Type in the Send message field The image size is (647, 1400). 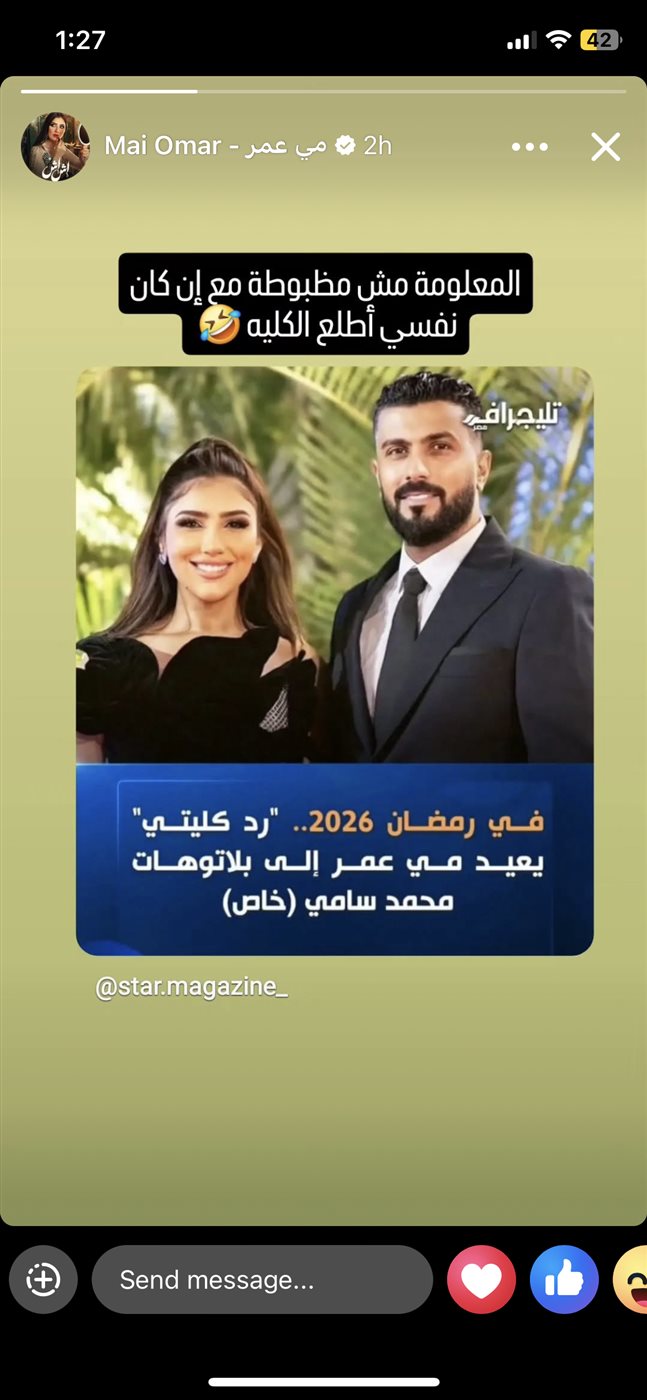point(262,1279)
